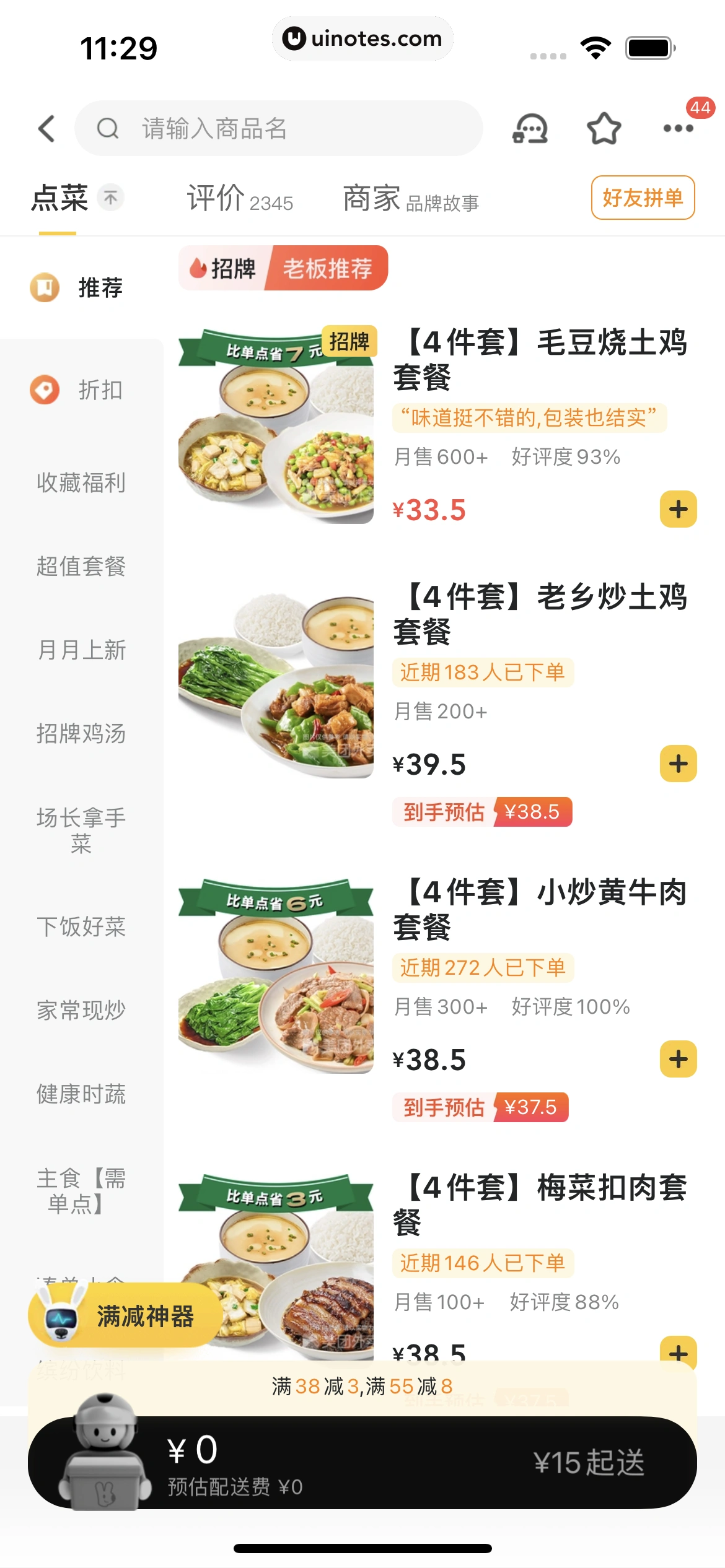Select the 老板推荐 filter
725x1568 pixels.
(327, 269)
